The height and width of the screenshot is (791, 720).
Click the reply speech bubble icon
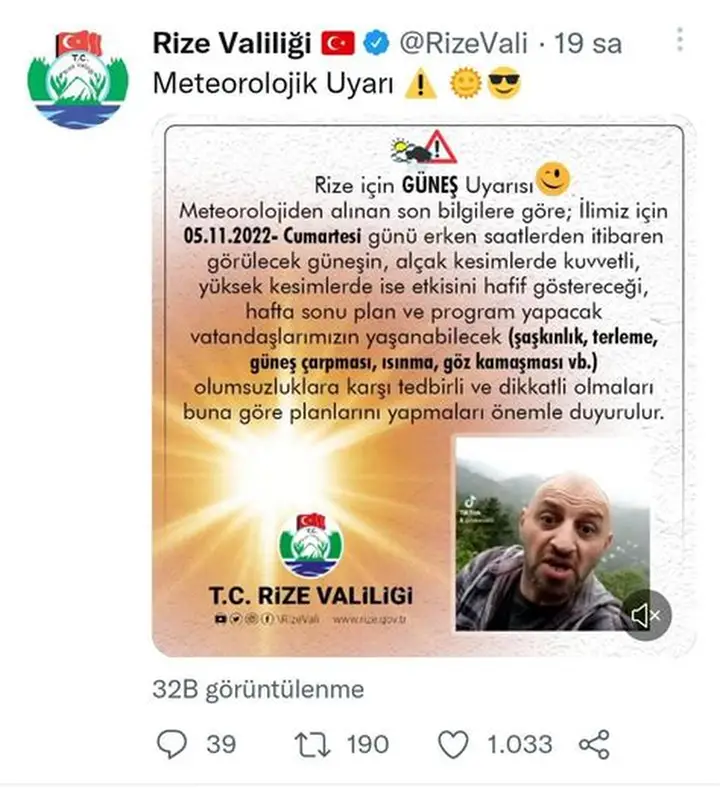click(x=173, y=743)
